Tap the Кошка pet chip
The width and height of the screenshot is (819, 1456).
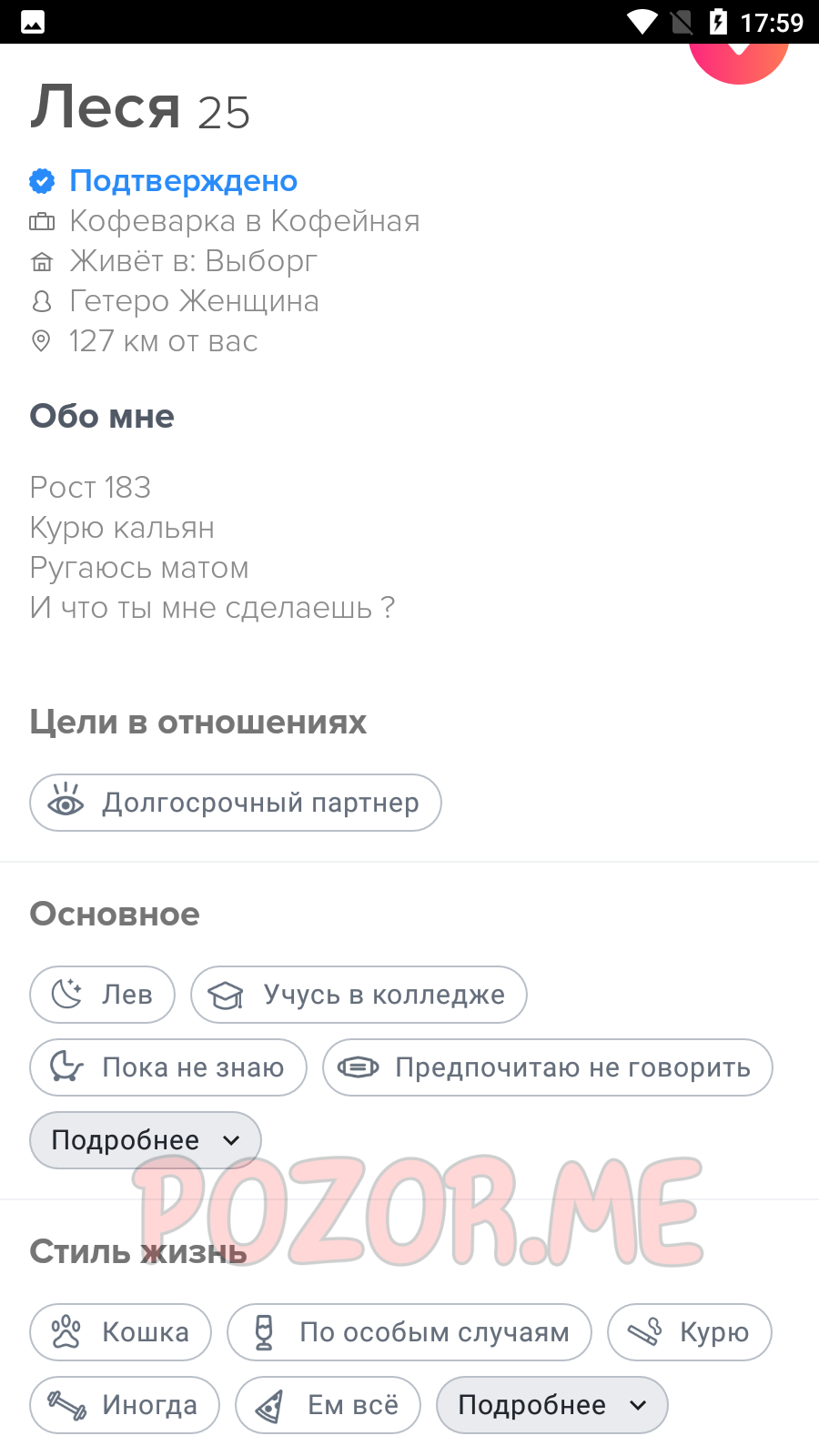[120, 1332]
